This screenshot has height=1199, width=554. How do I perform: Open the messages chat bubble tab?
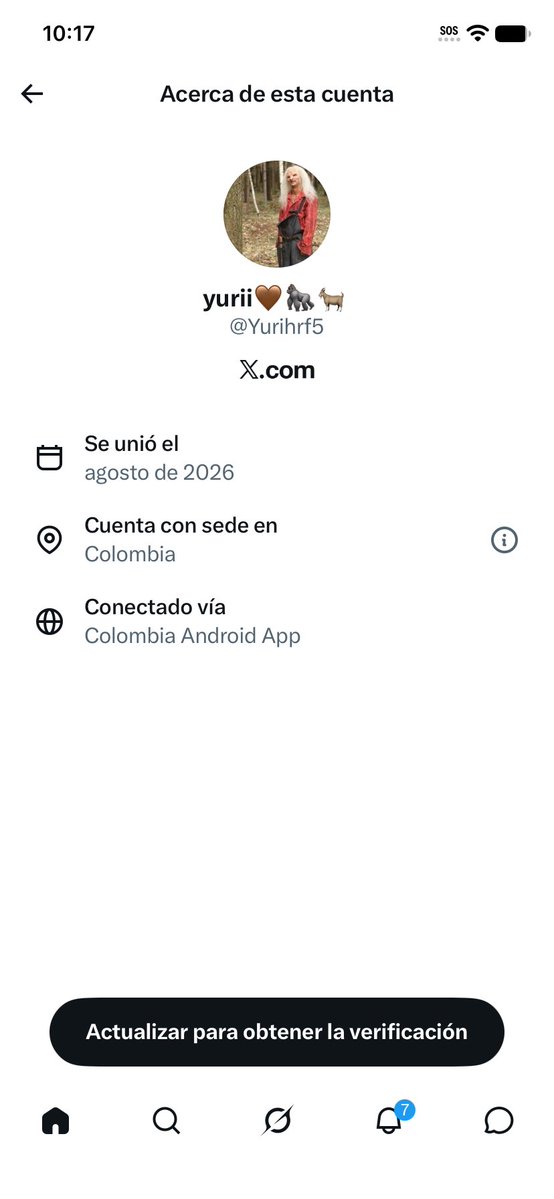click(499, 1120)
